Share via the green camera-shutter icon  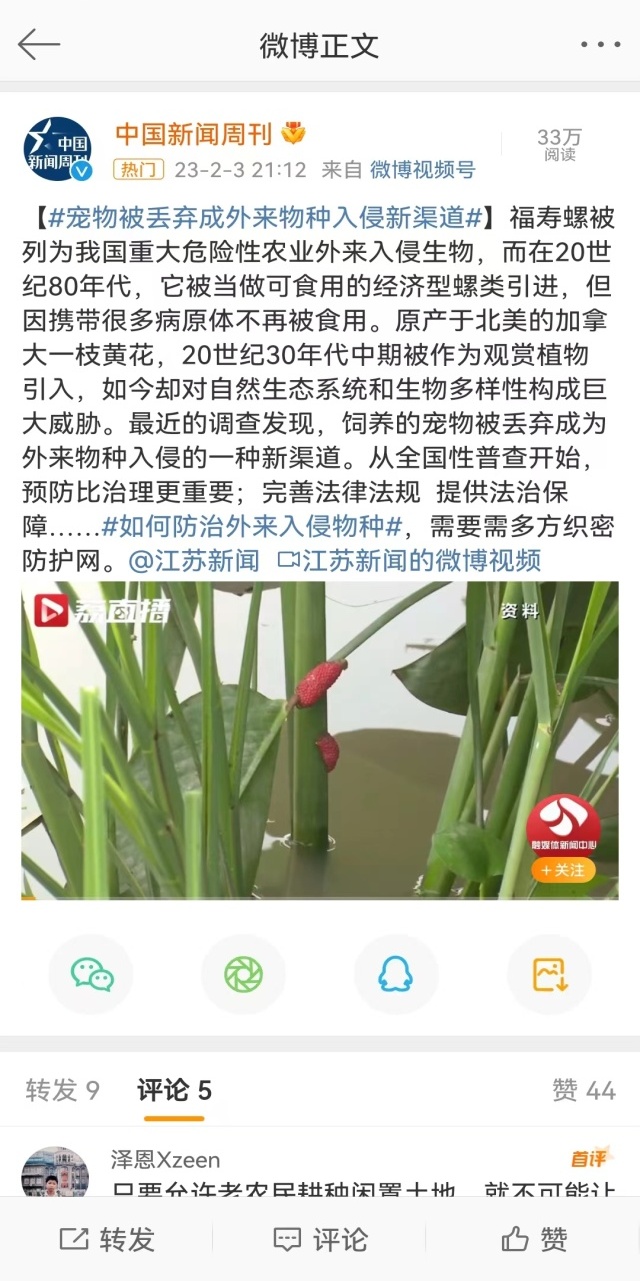click(244, 974)
